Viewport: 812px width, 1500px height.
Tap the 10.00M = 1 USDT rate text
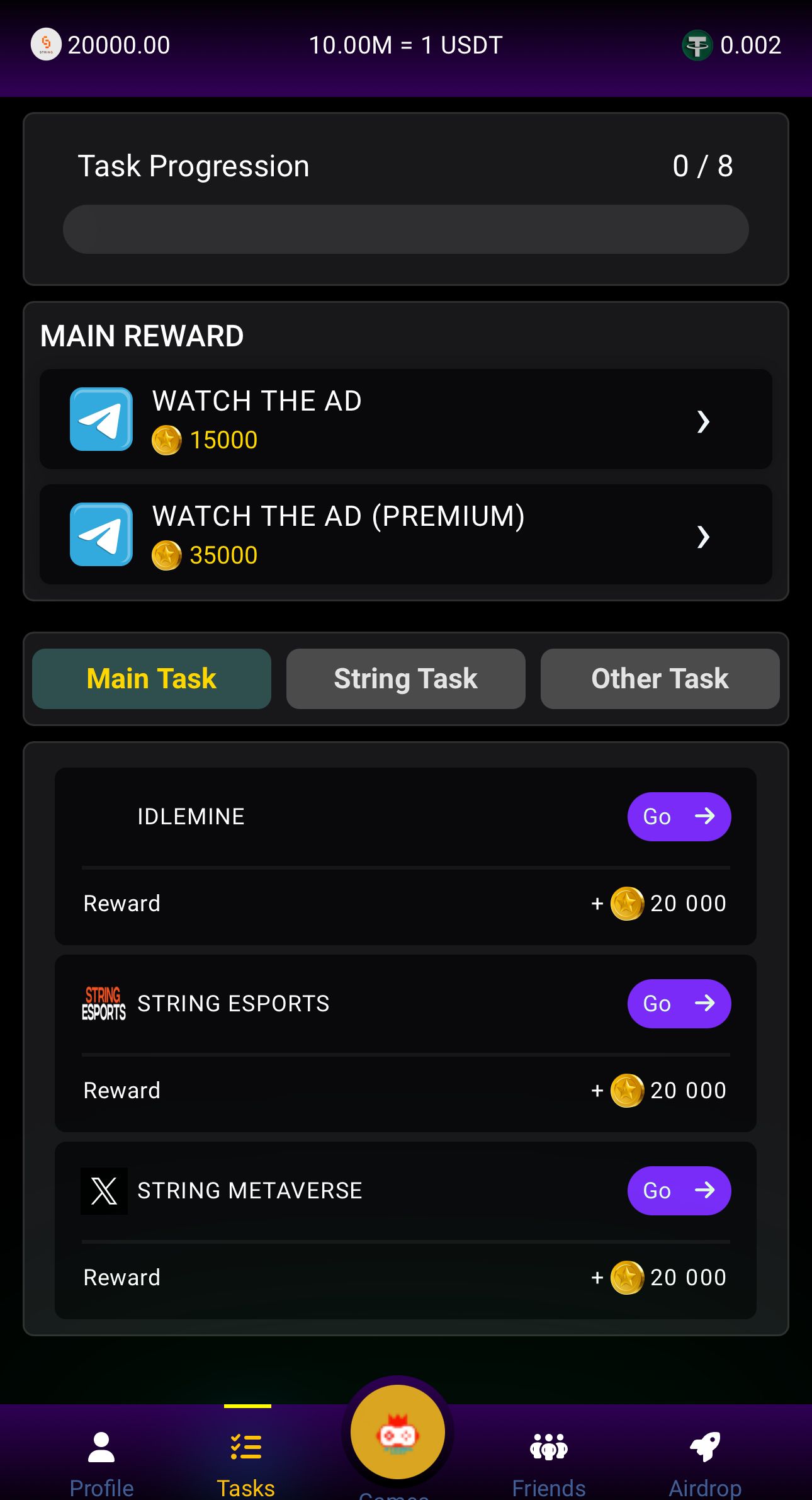(405, 44)
